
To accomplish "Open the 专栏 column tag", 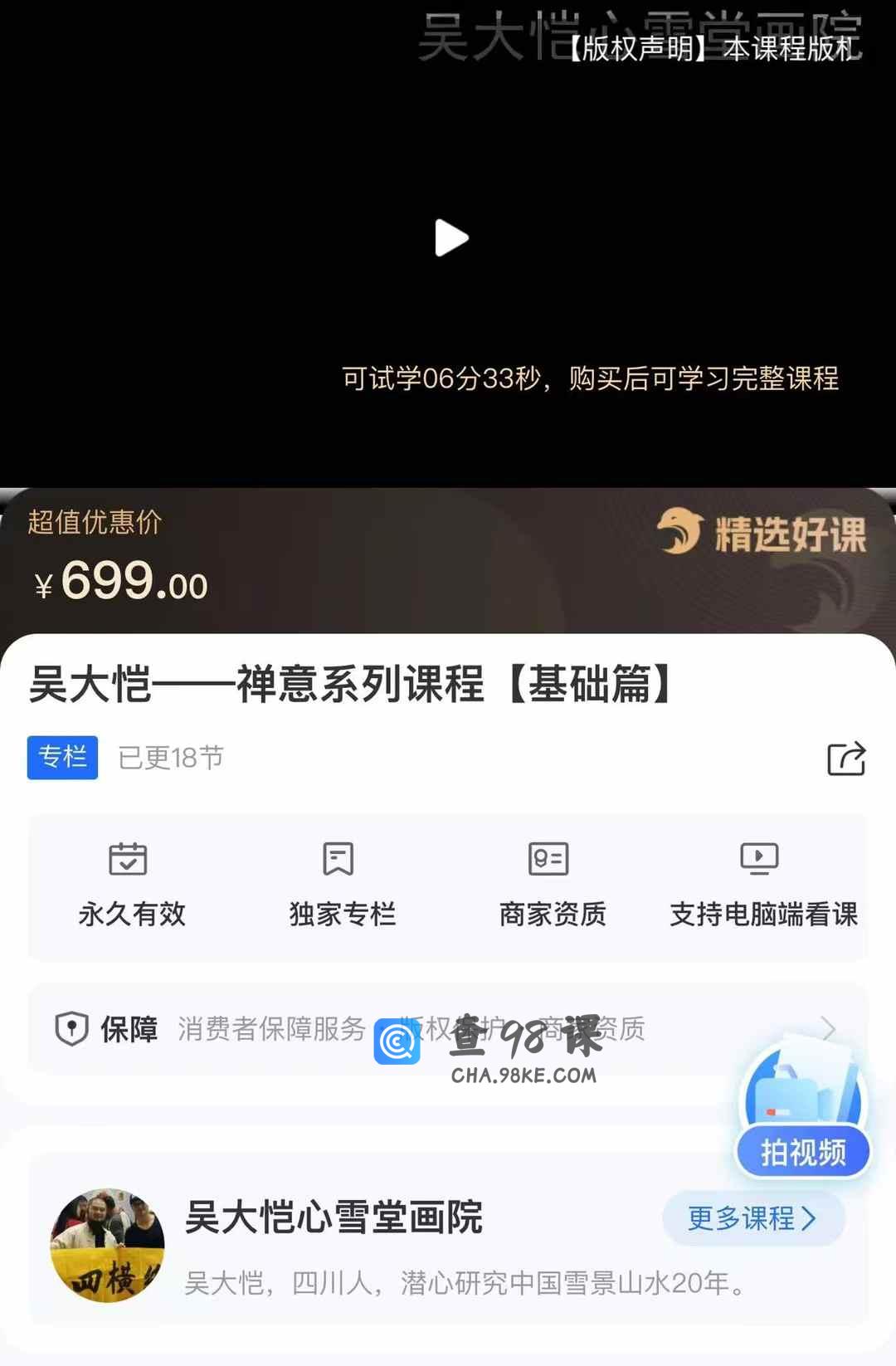I will pyautogui.click(x=62, y=757).
